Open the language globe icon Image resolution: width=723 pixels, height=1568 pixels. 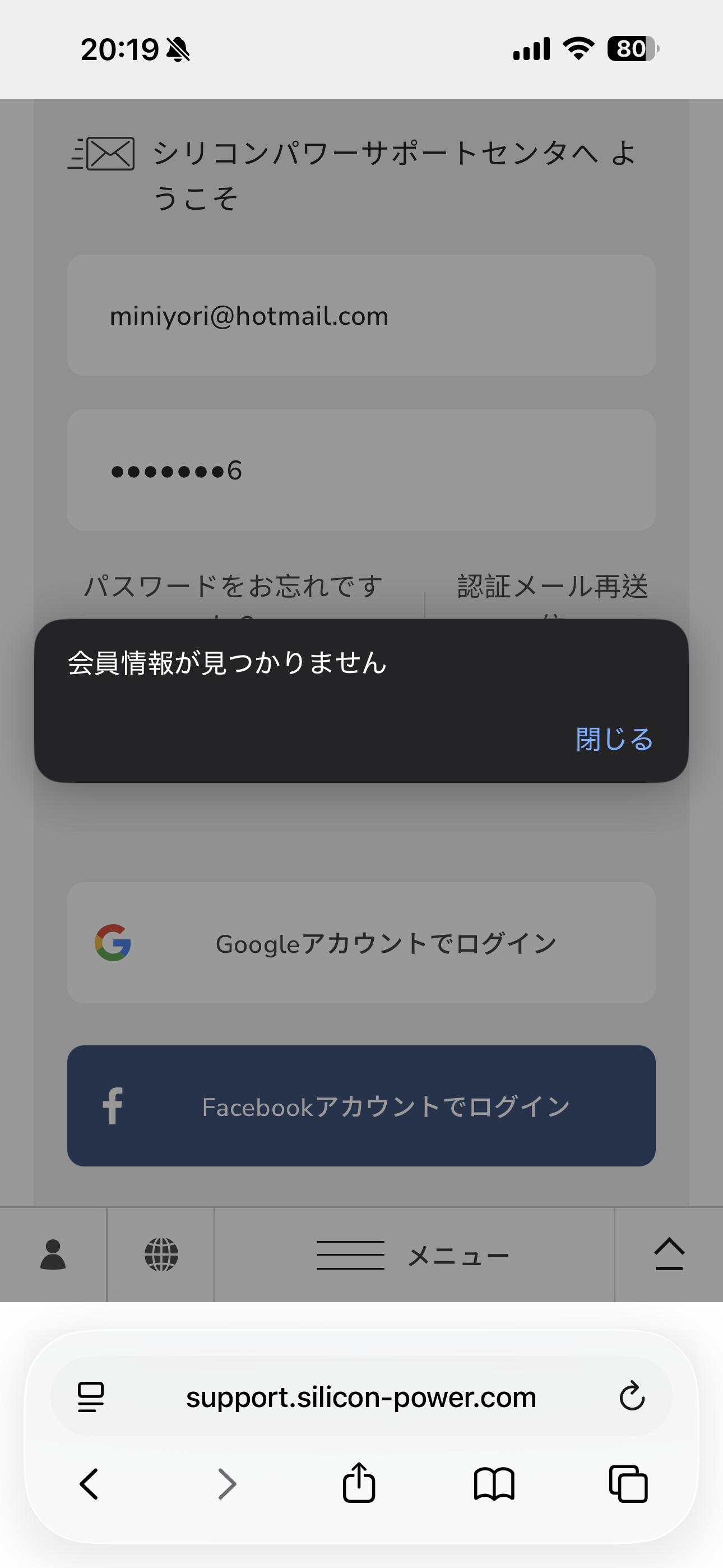161,1255
